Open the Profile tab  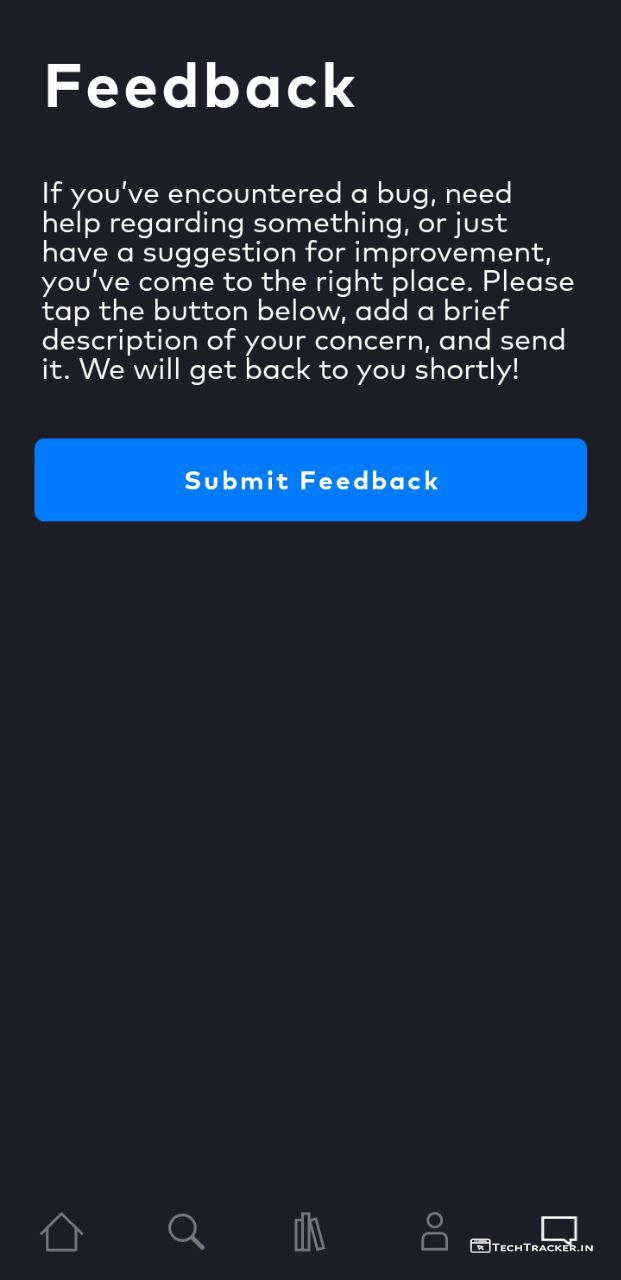[x=434, y=1231]
